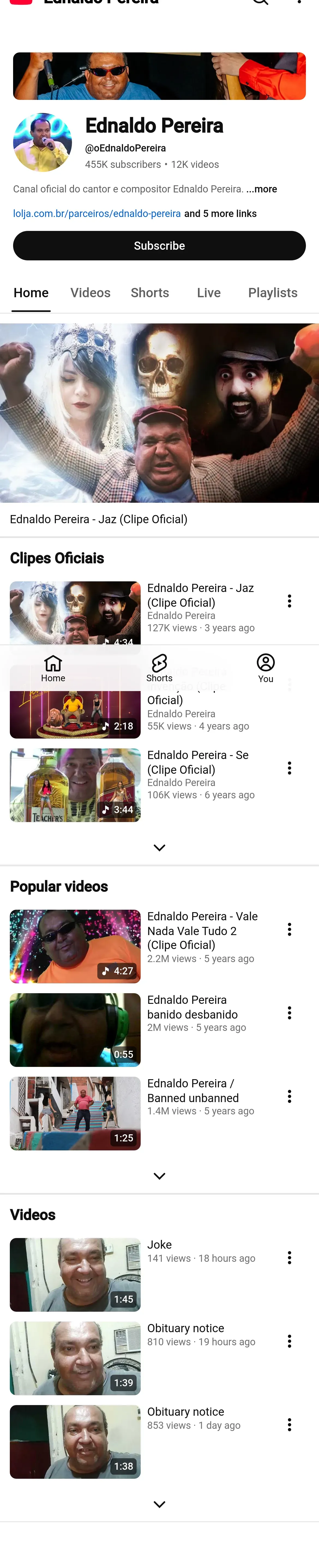The width and height of the screenshot is (319, 1568).
Task: Expand channel description with ...more
Action: (x=262, y=189)
